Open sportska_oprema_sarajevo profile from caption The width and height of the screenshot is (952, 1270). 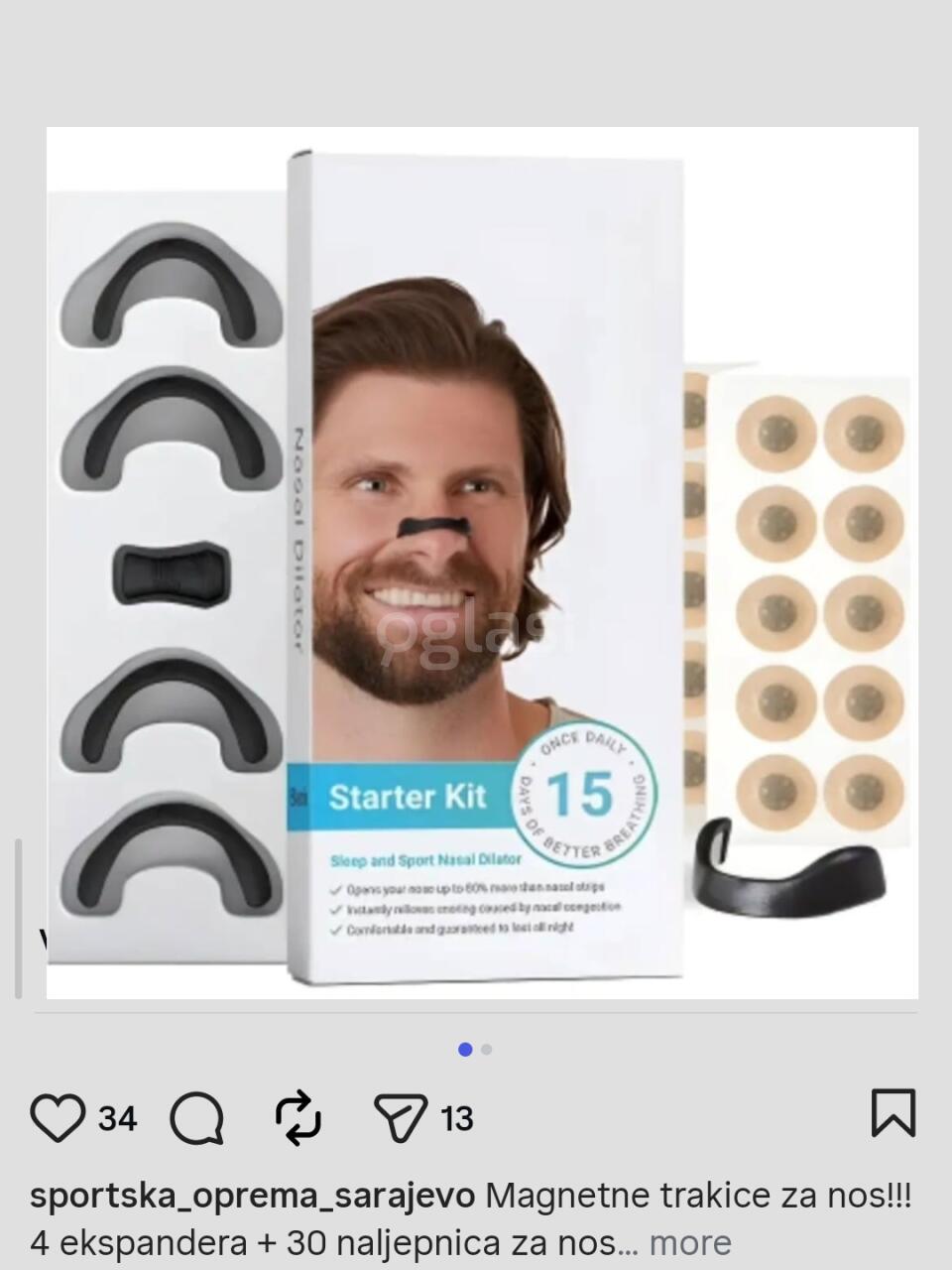click(253, 1197)
